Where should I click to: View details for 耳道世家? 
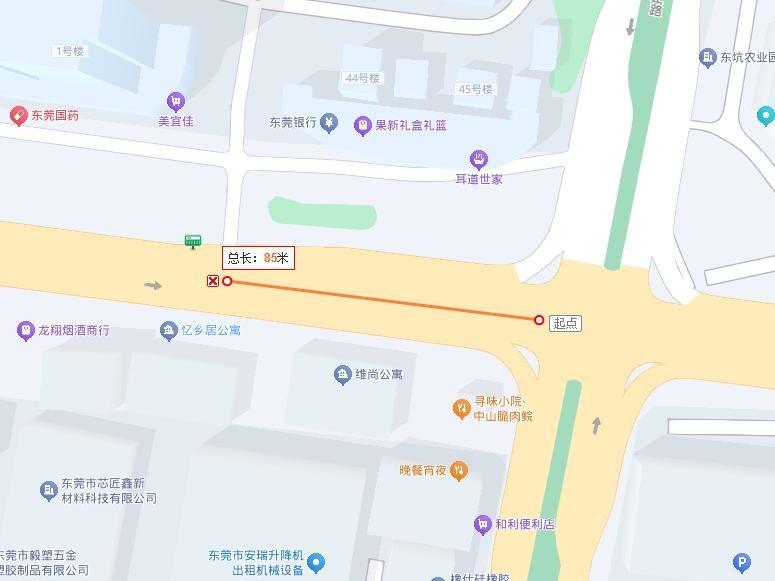479,160
